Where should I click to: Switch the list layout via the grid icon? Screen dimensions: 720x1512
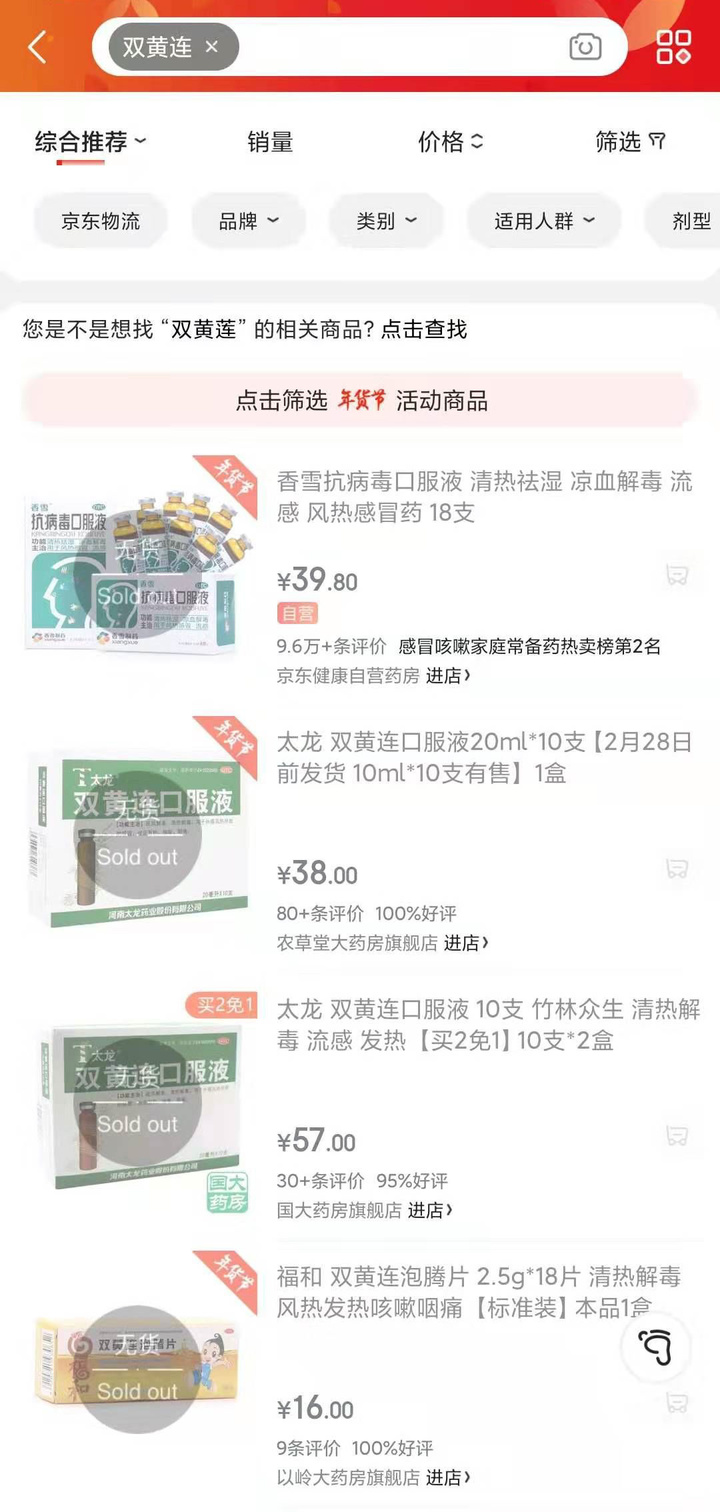(x=673, y=46)
